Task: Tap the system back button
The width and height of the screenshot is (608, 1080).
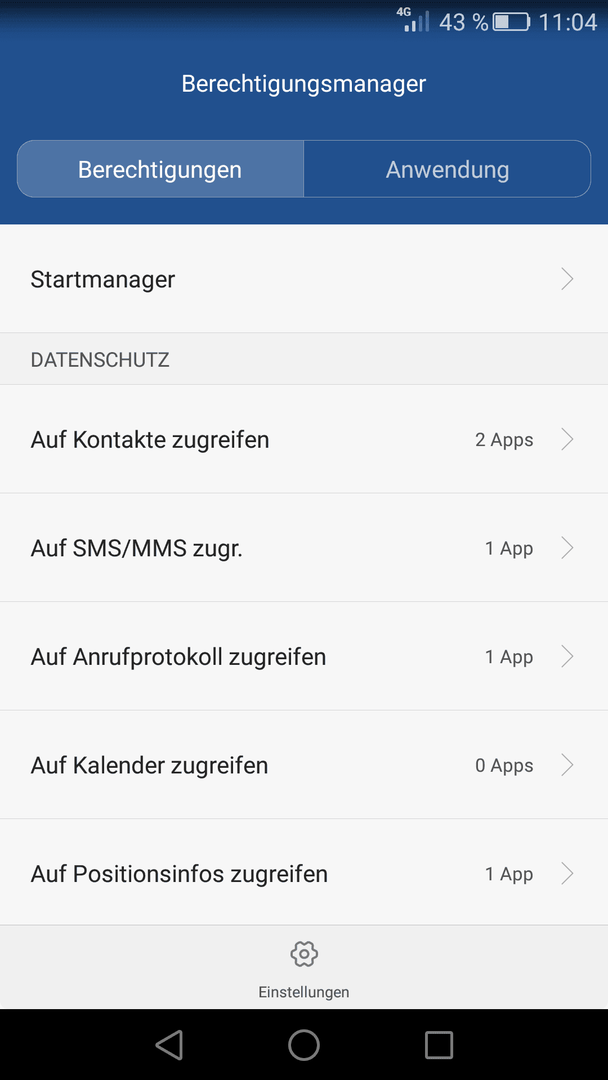Action: click(169, 1044)
